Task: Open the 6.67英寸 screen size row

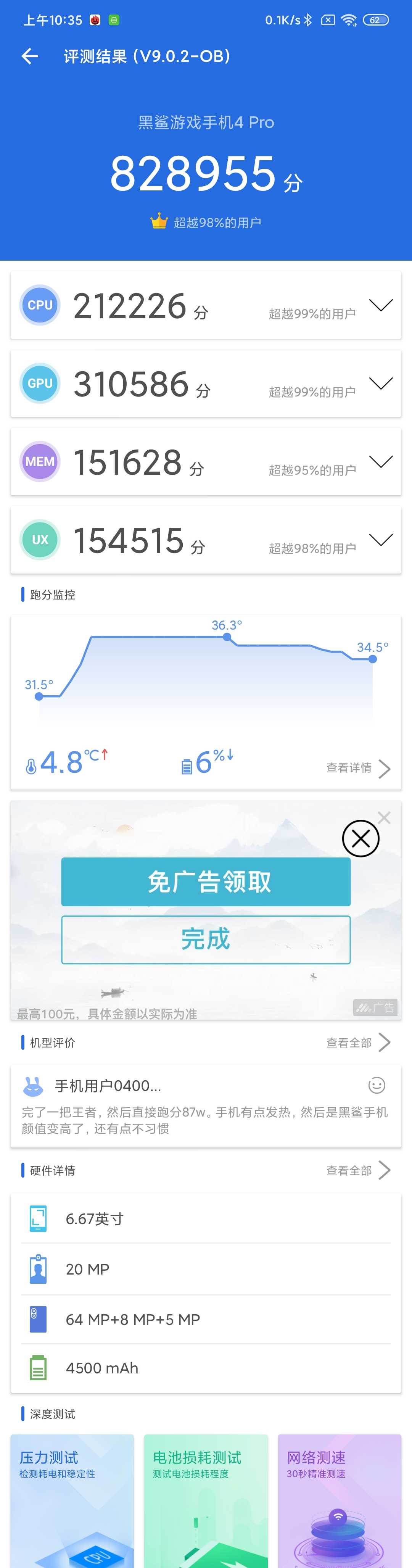Action: [x=206, y=1218]
